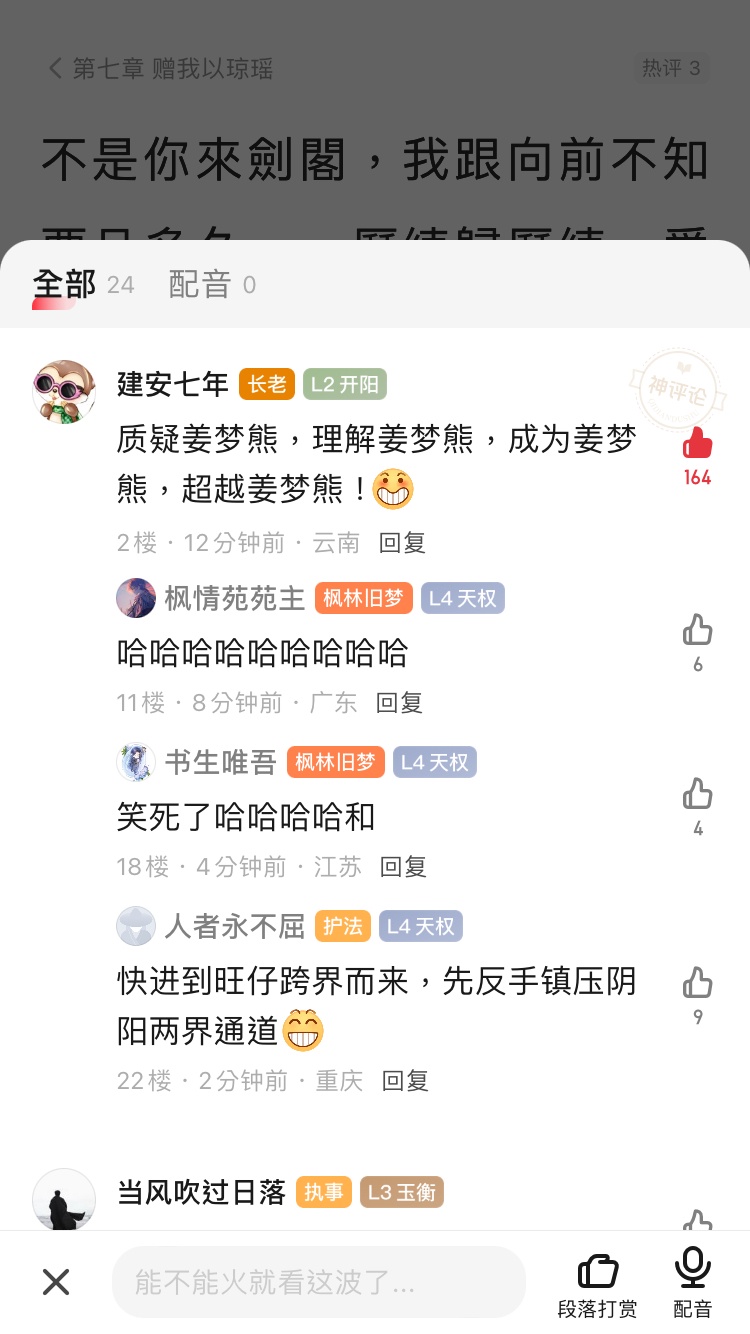Reply to 建安七年's comment

(402, 543)
